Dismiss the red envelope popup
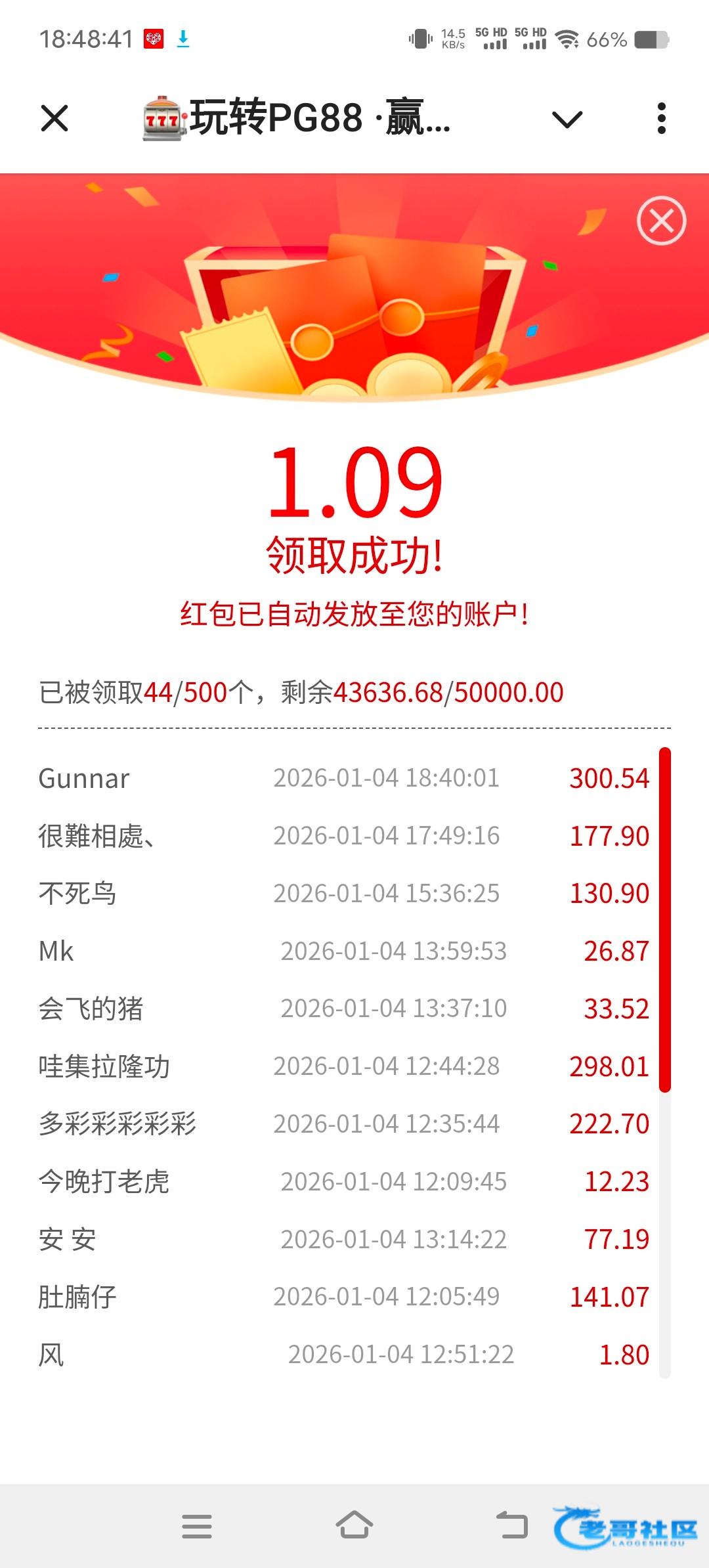The image size is (709, 1568). 661,221
